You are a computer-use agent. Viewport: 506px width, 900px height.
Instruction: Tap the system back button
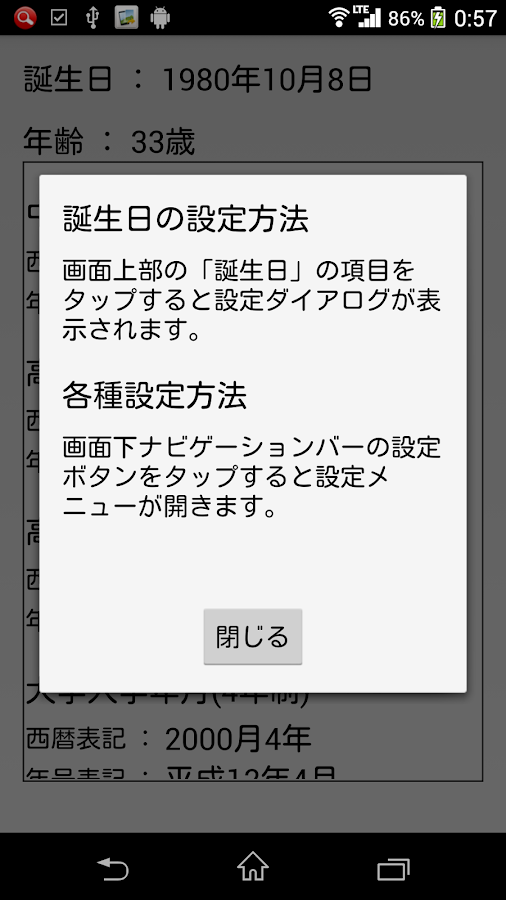tap(112, 868)
